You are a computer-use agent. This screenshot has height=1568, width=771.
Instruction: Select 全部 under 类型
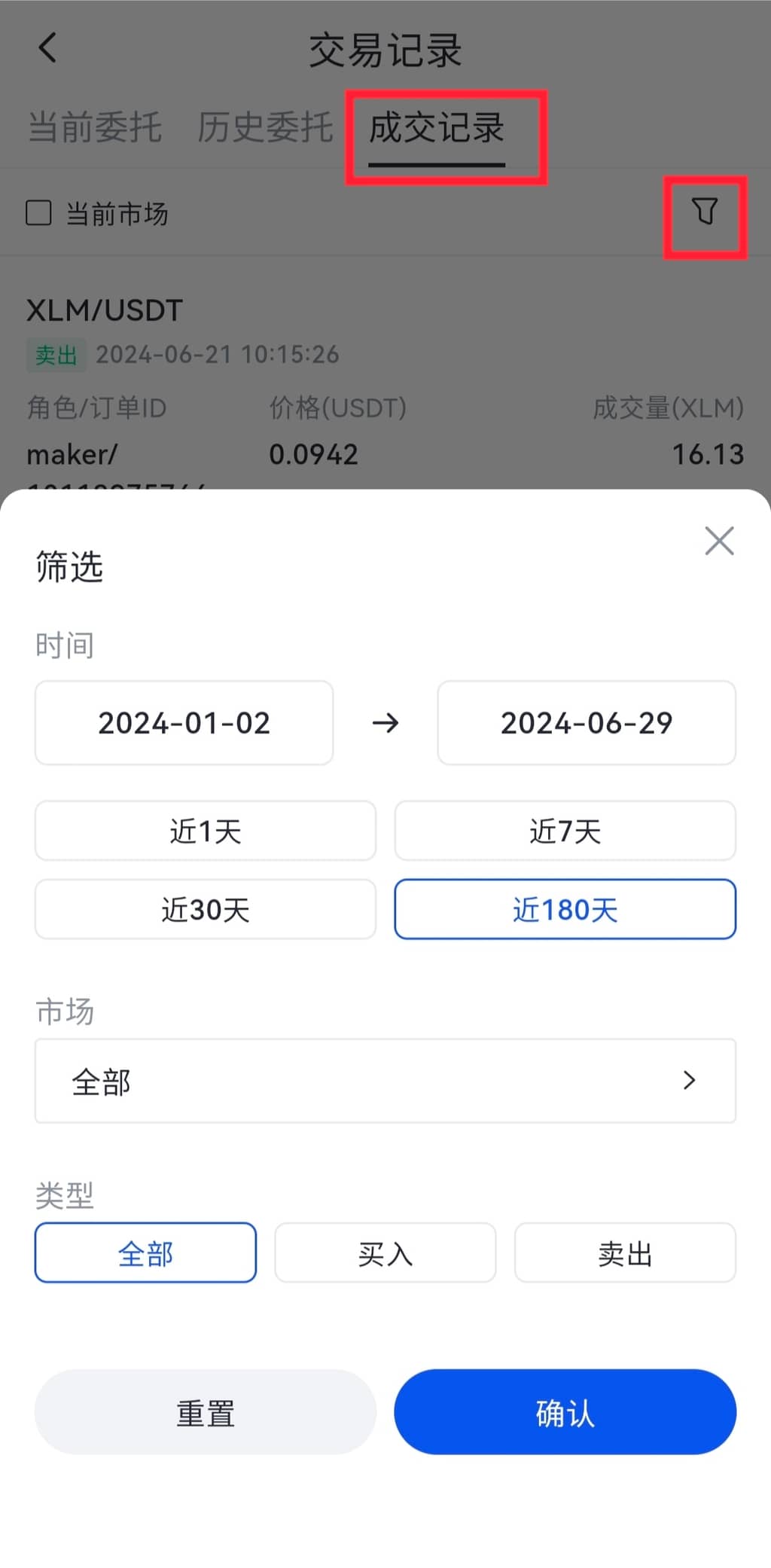pos(145,1252)
